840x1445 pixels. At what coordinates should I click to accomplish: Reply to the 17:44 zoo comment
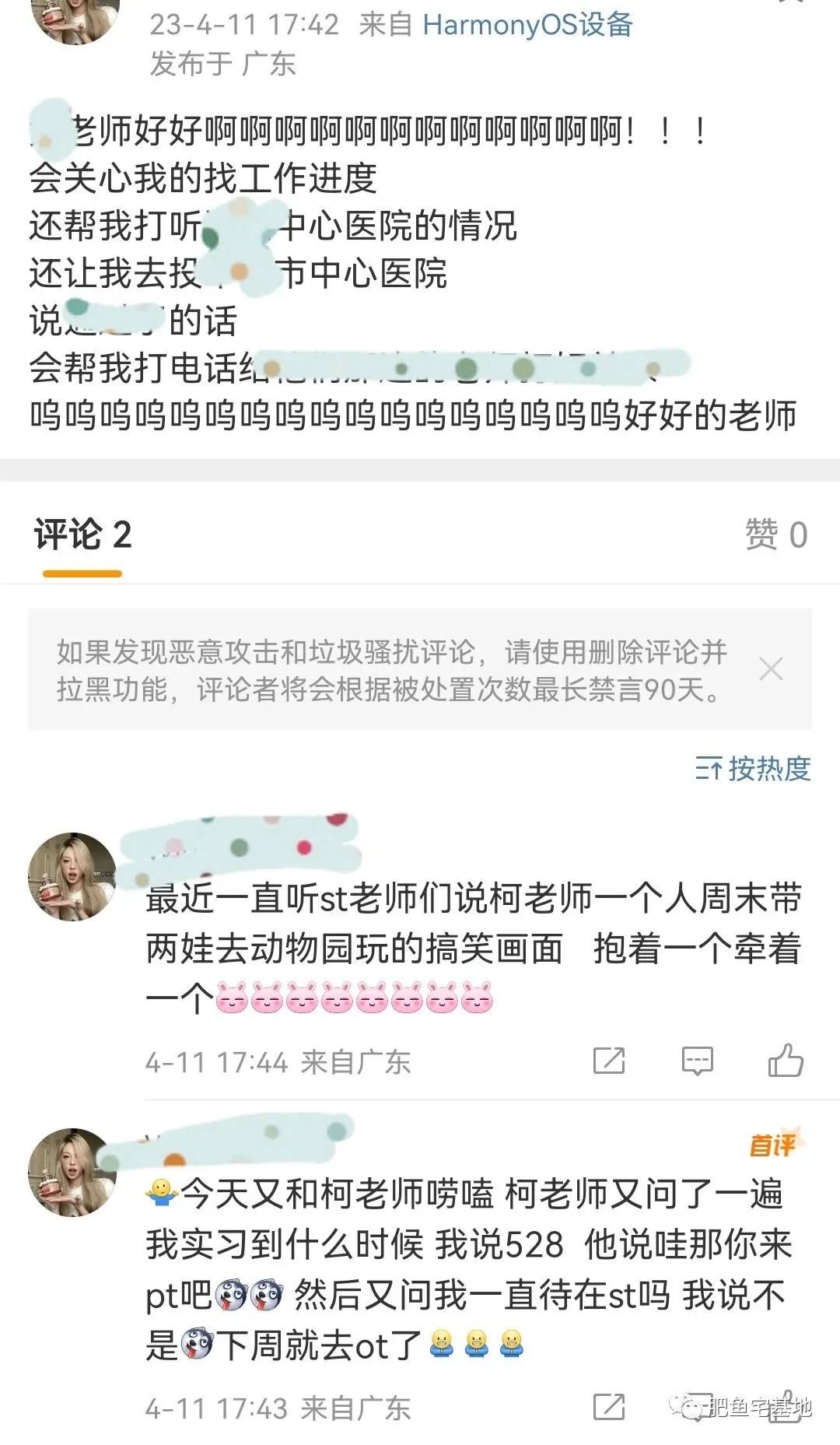[697, 1061]
